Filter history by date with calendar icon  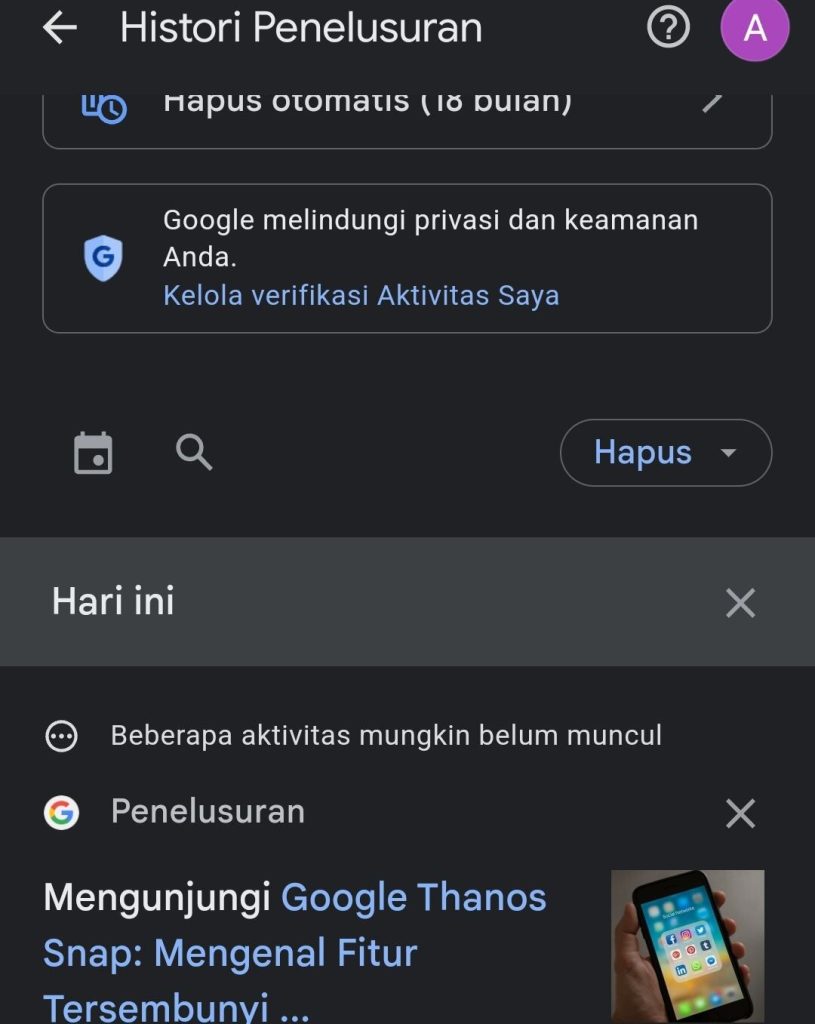click(x=93, y=453)
